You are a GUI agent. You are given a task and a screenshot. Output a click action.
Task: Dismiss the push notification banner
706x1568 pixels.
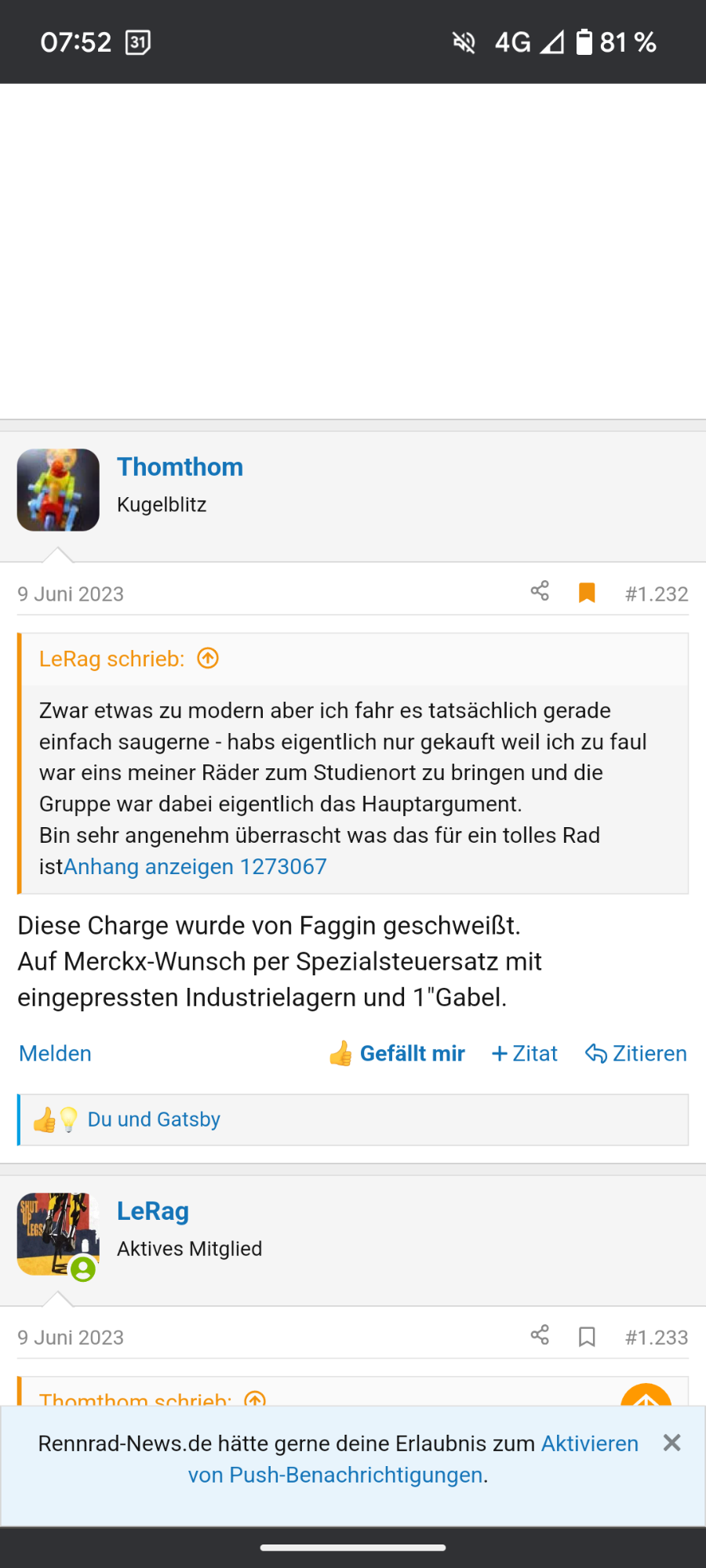tap(671, 1443)
